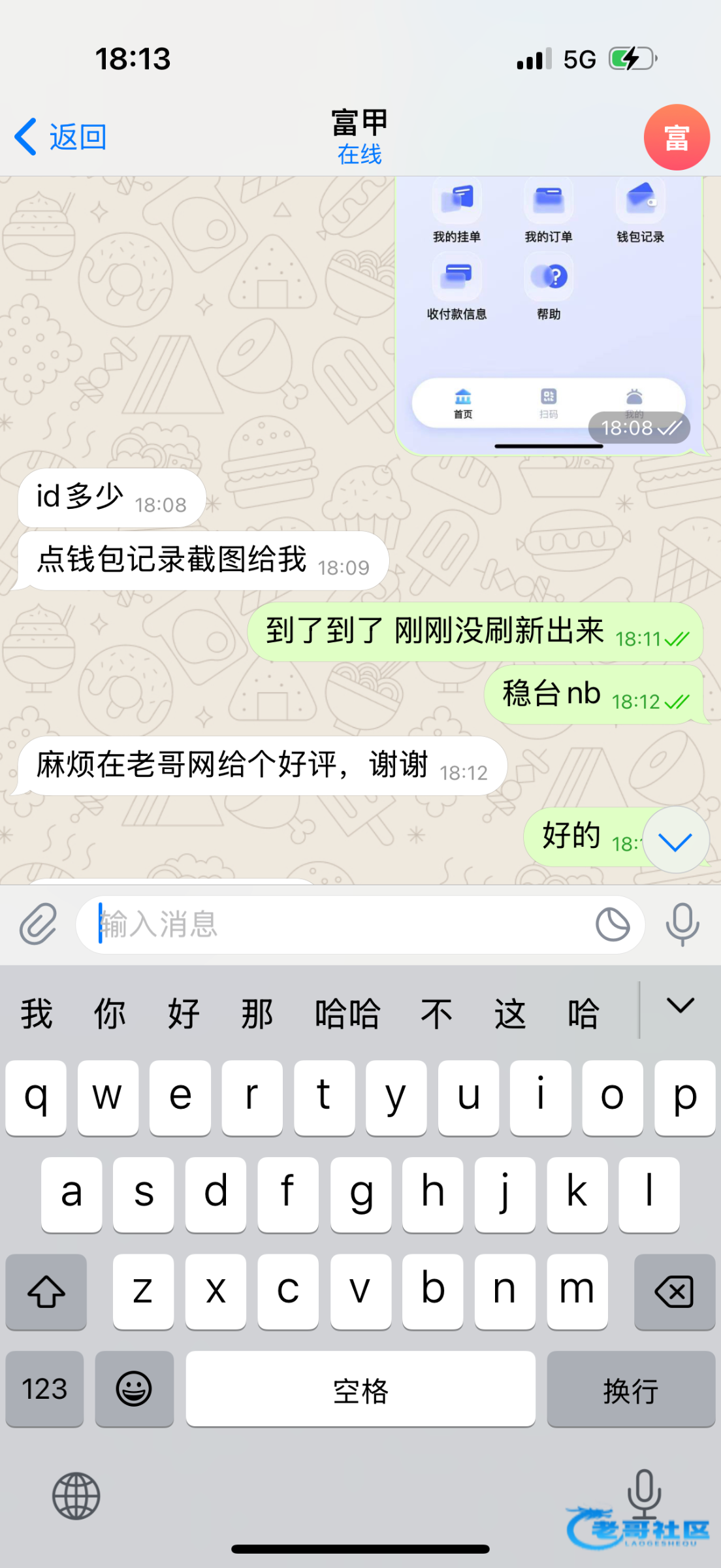Jump to latest messages with down arrow

pos(675,841)
